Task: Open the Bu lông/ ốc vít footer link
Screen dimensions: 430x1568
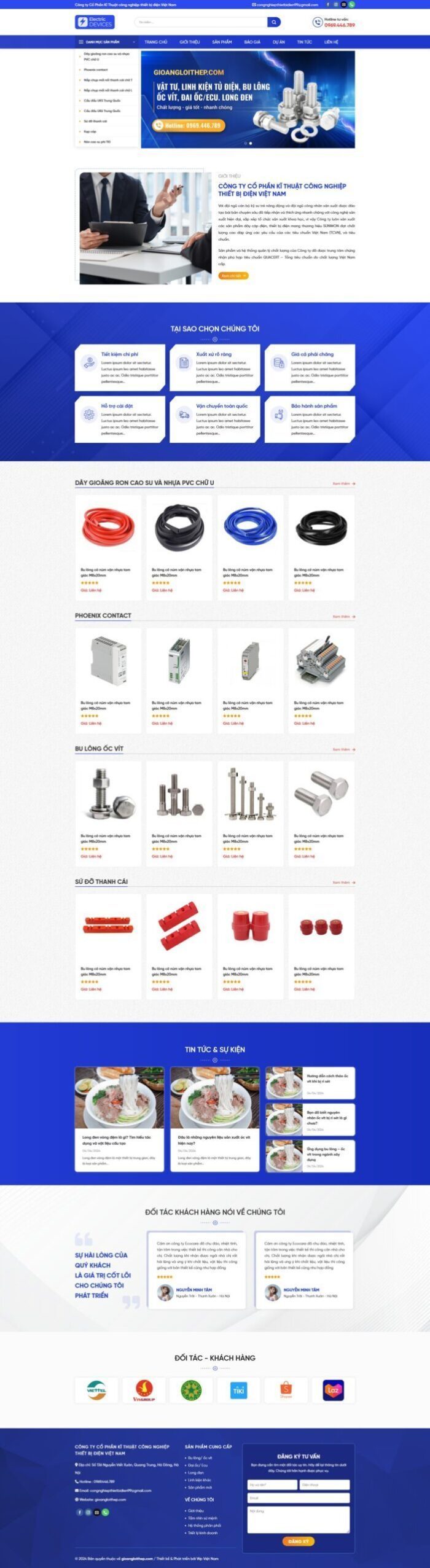Action: click(200, 1457)
